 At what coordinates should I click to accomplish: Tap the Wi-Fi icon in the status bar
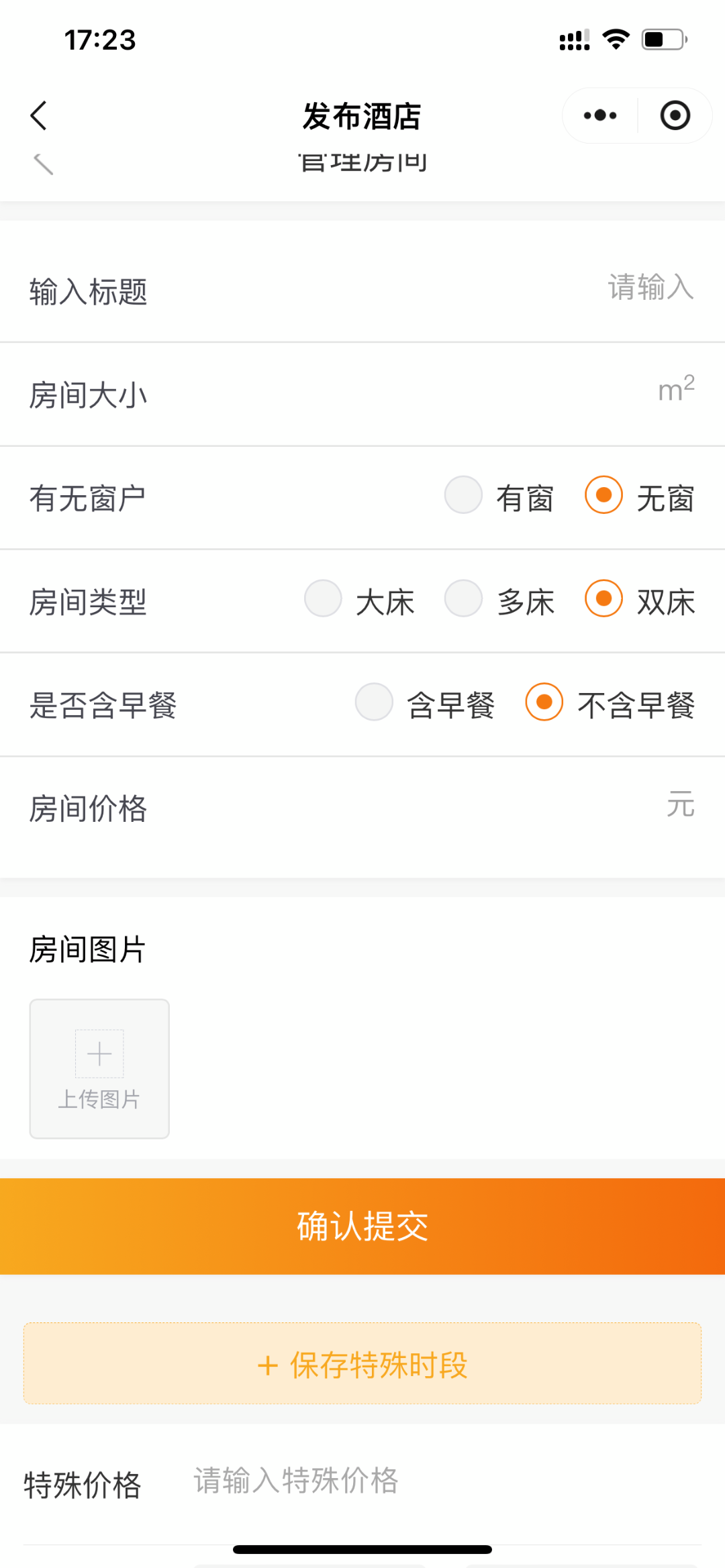pos(616,39)
